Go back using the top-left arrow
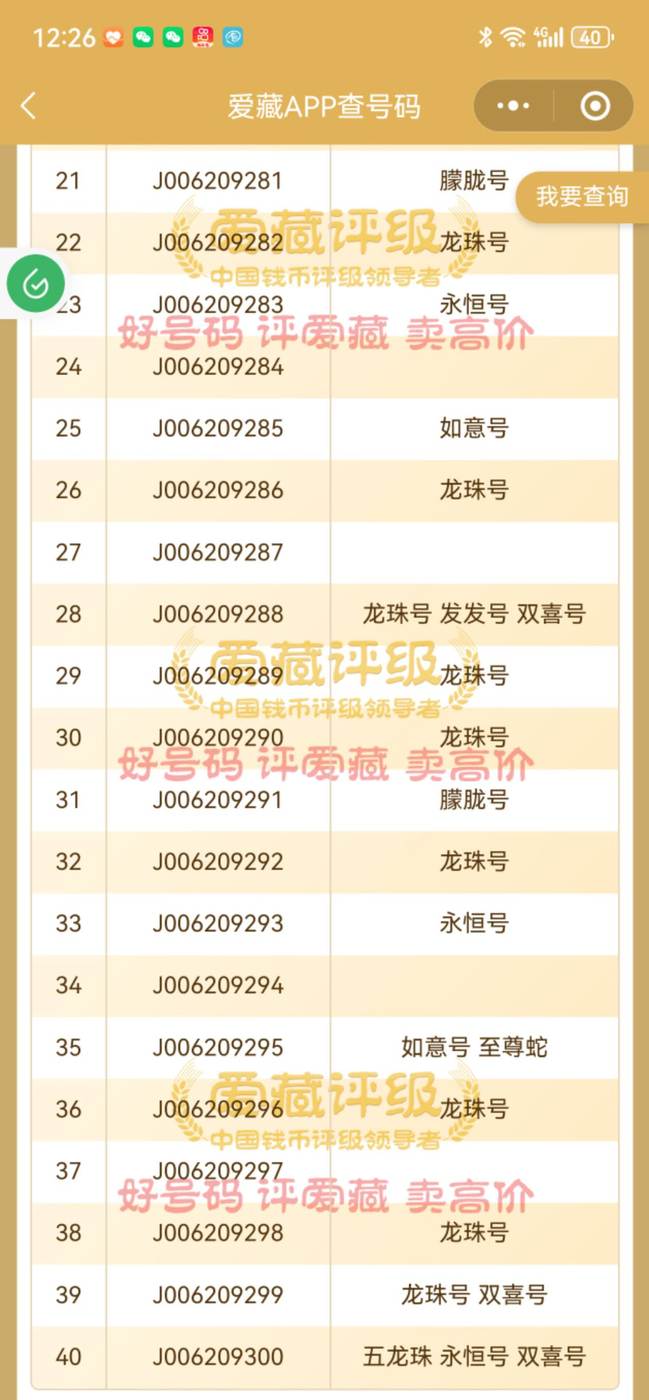Screen dimensions: 649x1400 click(x=28, y=106)
